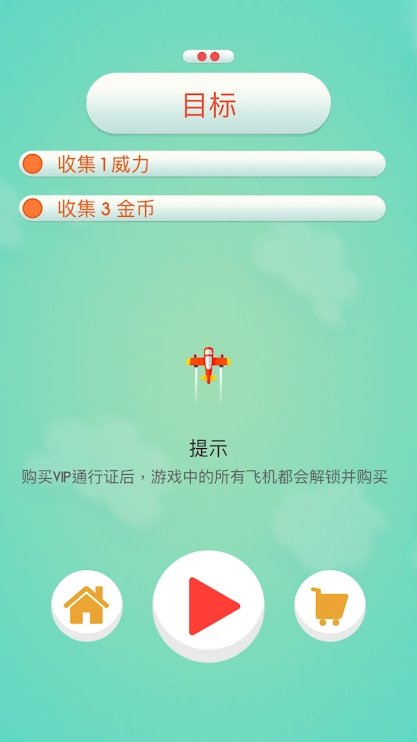This screenshot has width=417, height=742.
Task: Start the level with the red play button
Action: pyautogui.click(x=208, y=606)
